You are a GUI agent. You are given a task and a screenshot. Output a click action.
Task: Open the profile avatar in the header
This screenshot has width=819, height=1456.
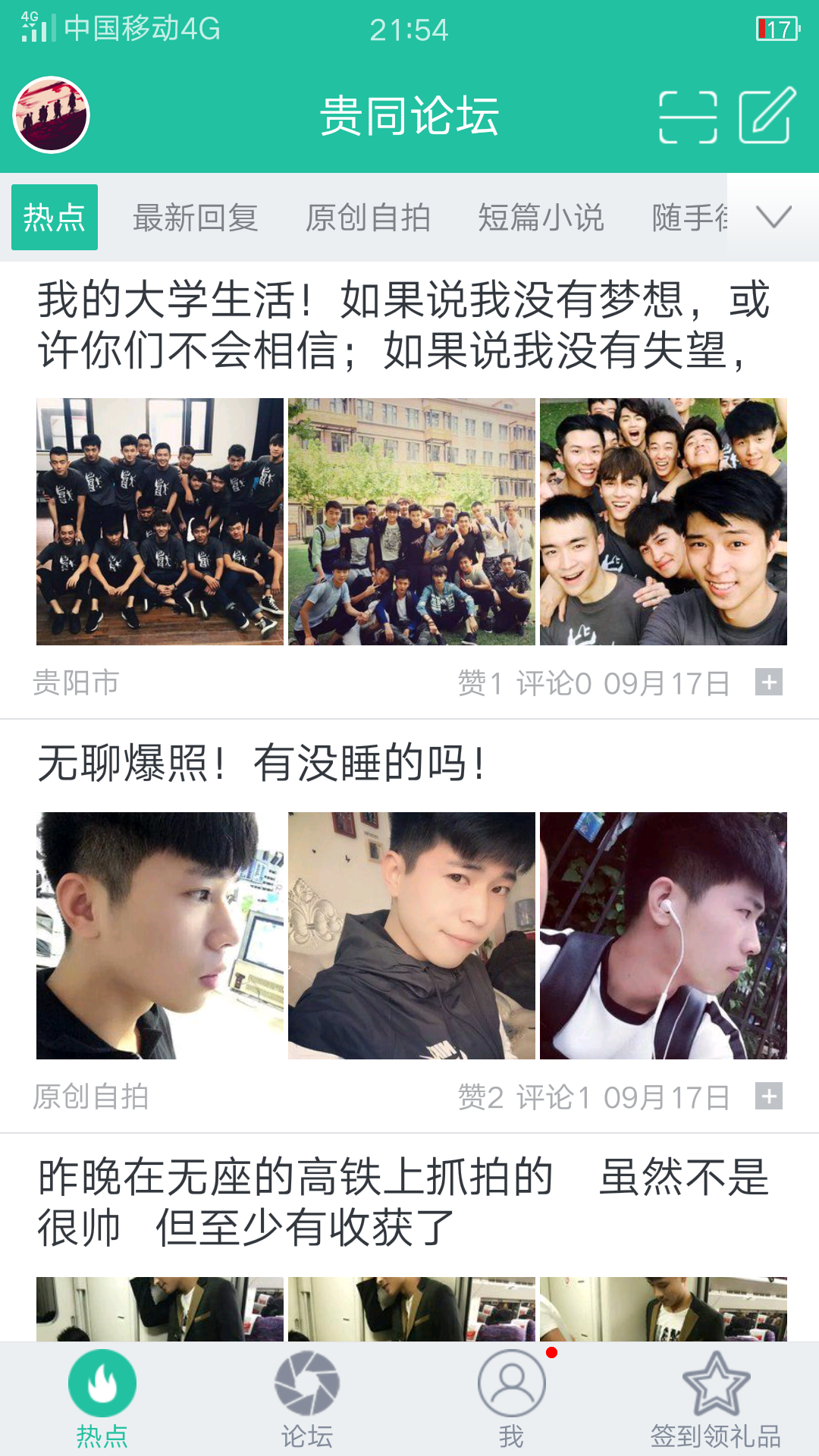52,115
